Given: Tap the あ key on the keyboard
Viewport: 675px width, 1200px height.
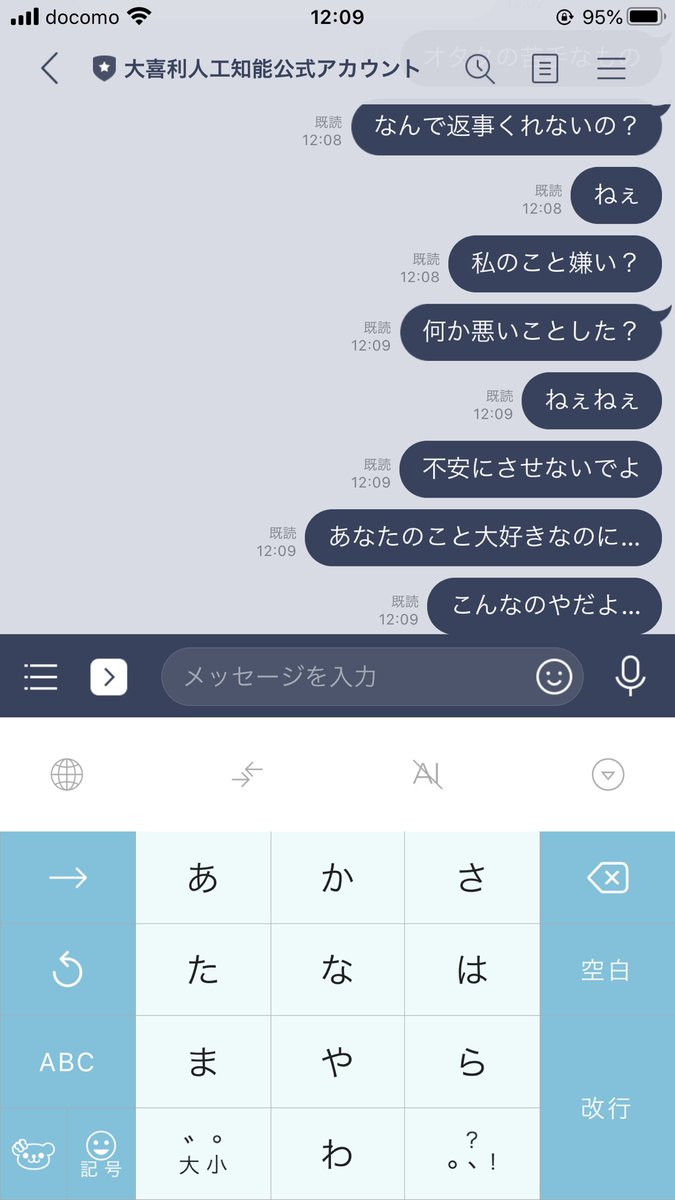Looking at the screenshot, I should click(x=203, y=878).
